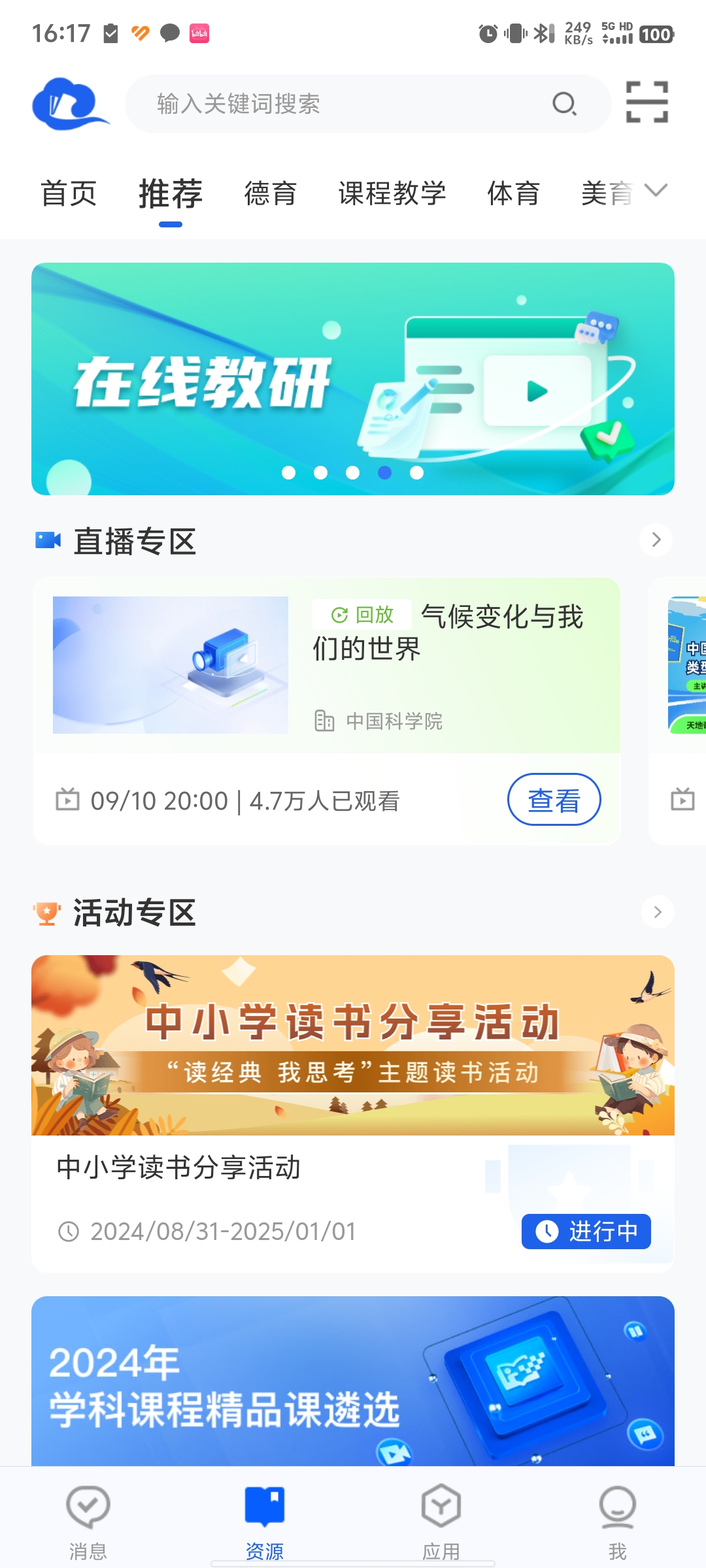Go to the 消息 bottom tab
706x1568 pixels.
point(88,1522)
